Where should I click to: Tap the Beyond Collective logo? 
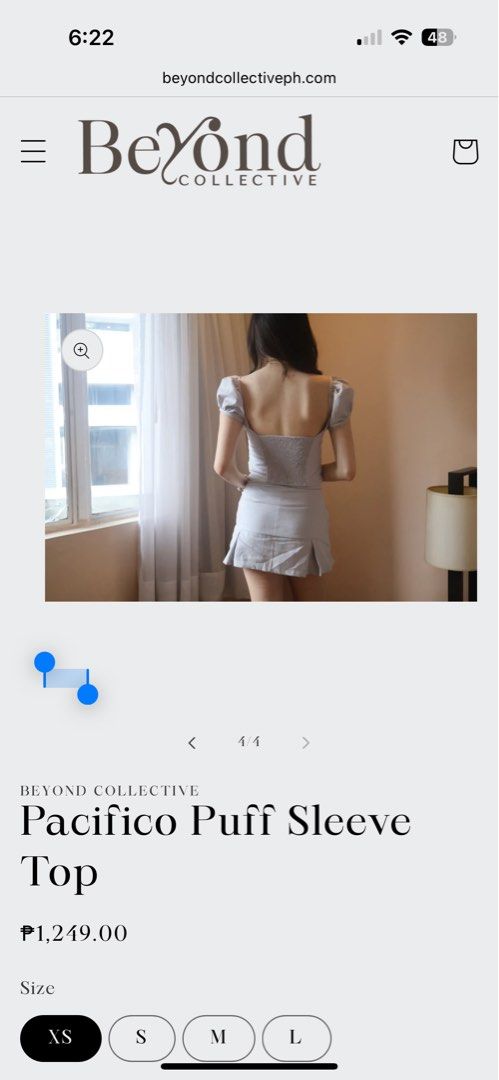tap(199, 151)
